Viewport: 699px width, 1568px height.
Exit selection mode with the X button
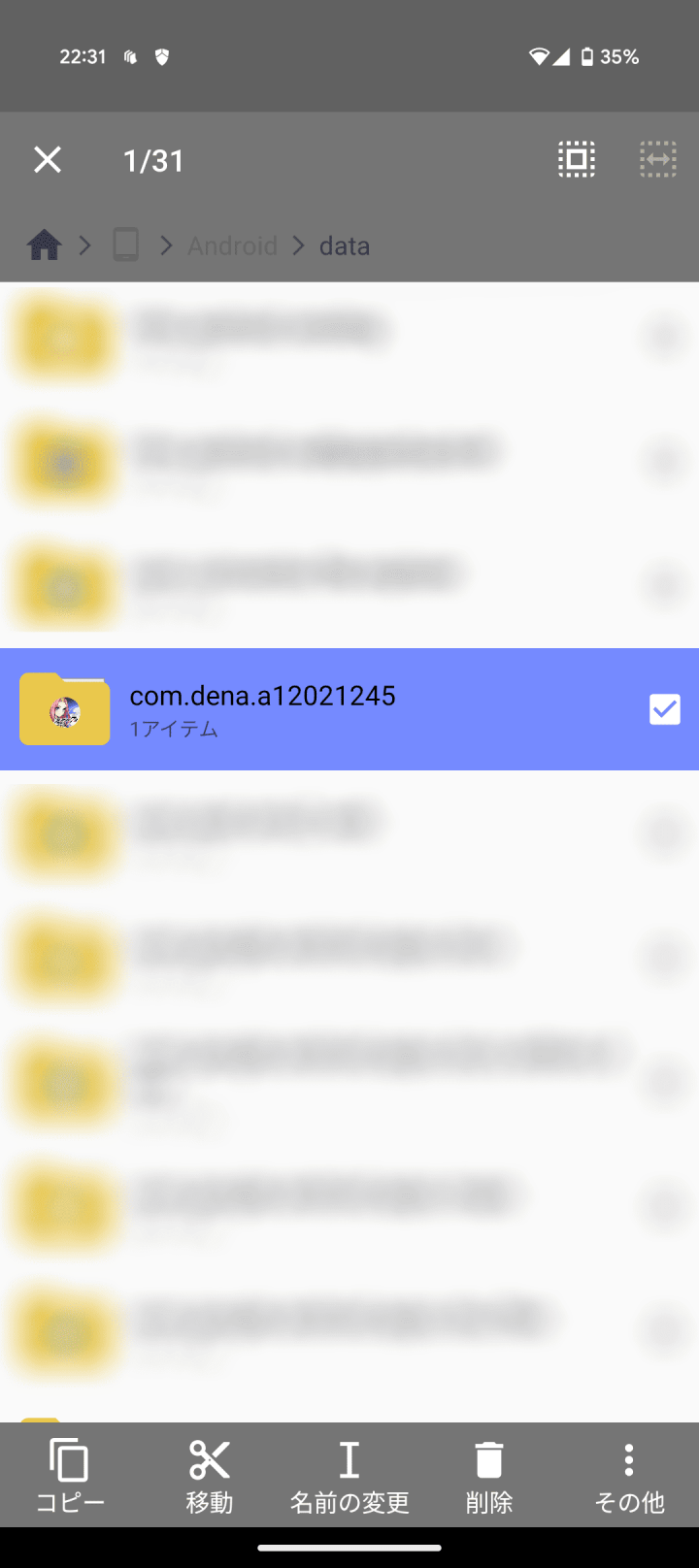tap(47, 160)
